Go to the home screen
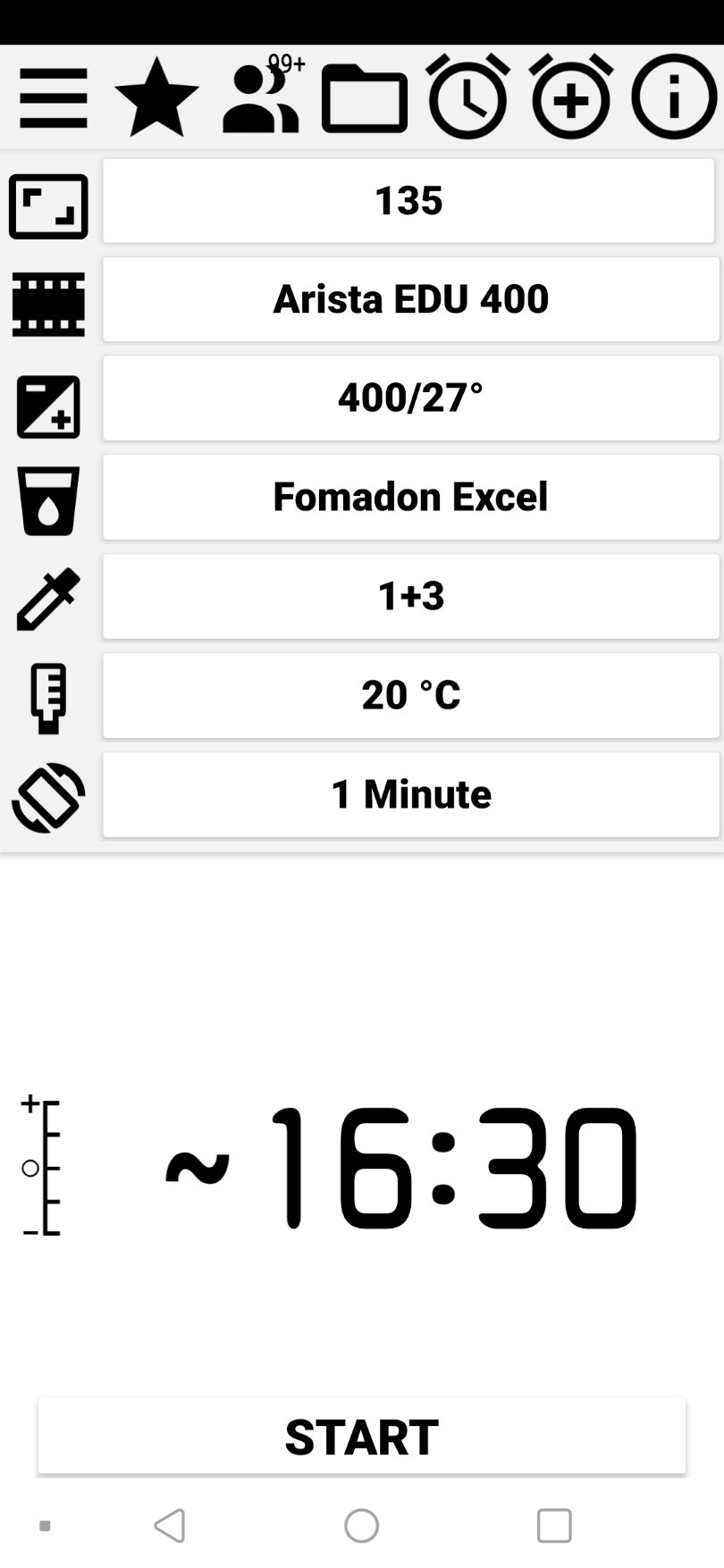This screenshot has height=1568, width=724. (362, 1526)
